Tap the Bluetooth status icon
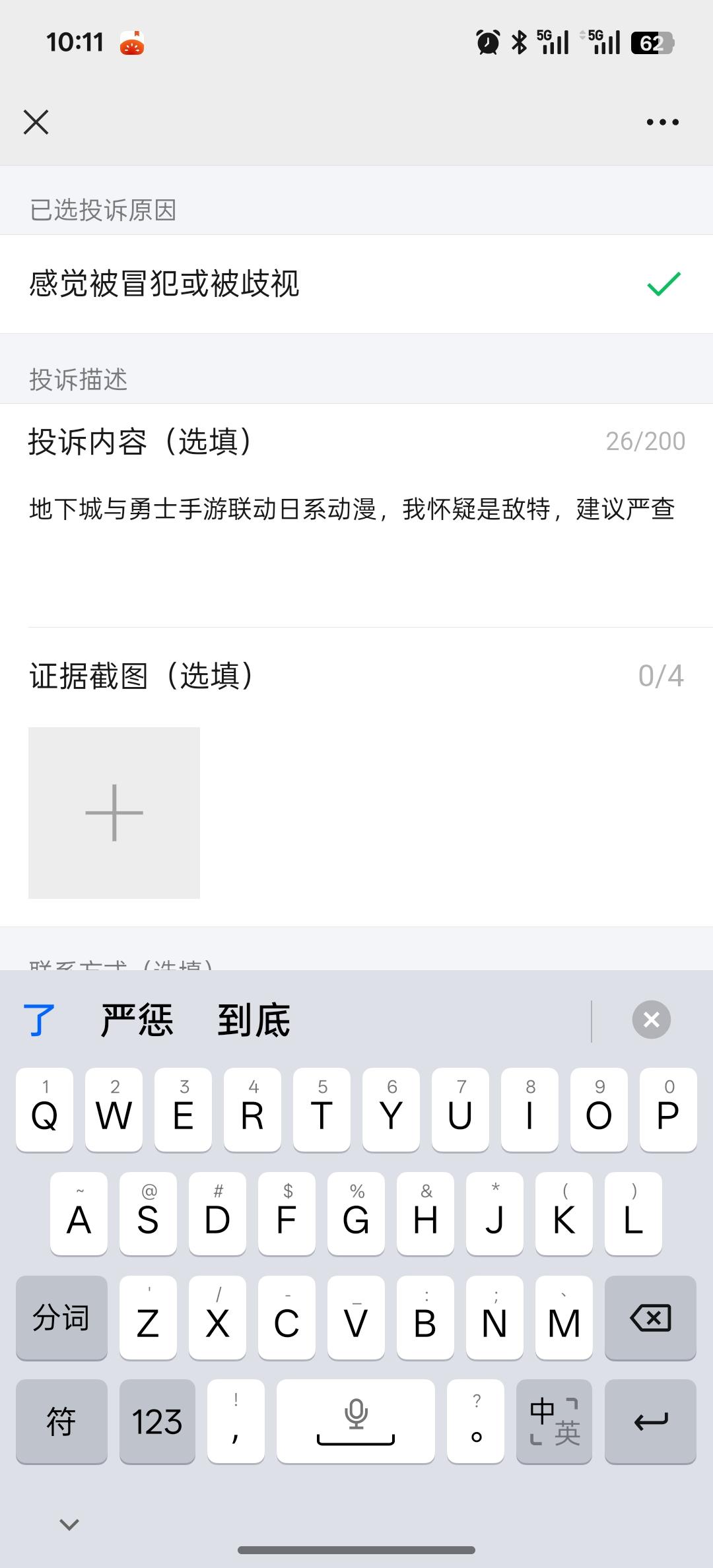This screenshot has width=713, height=1568. click(x=519, y=42)
